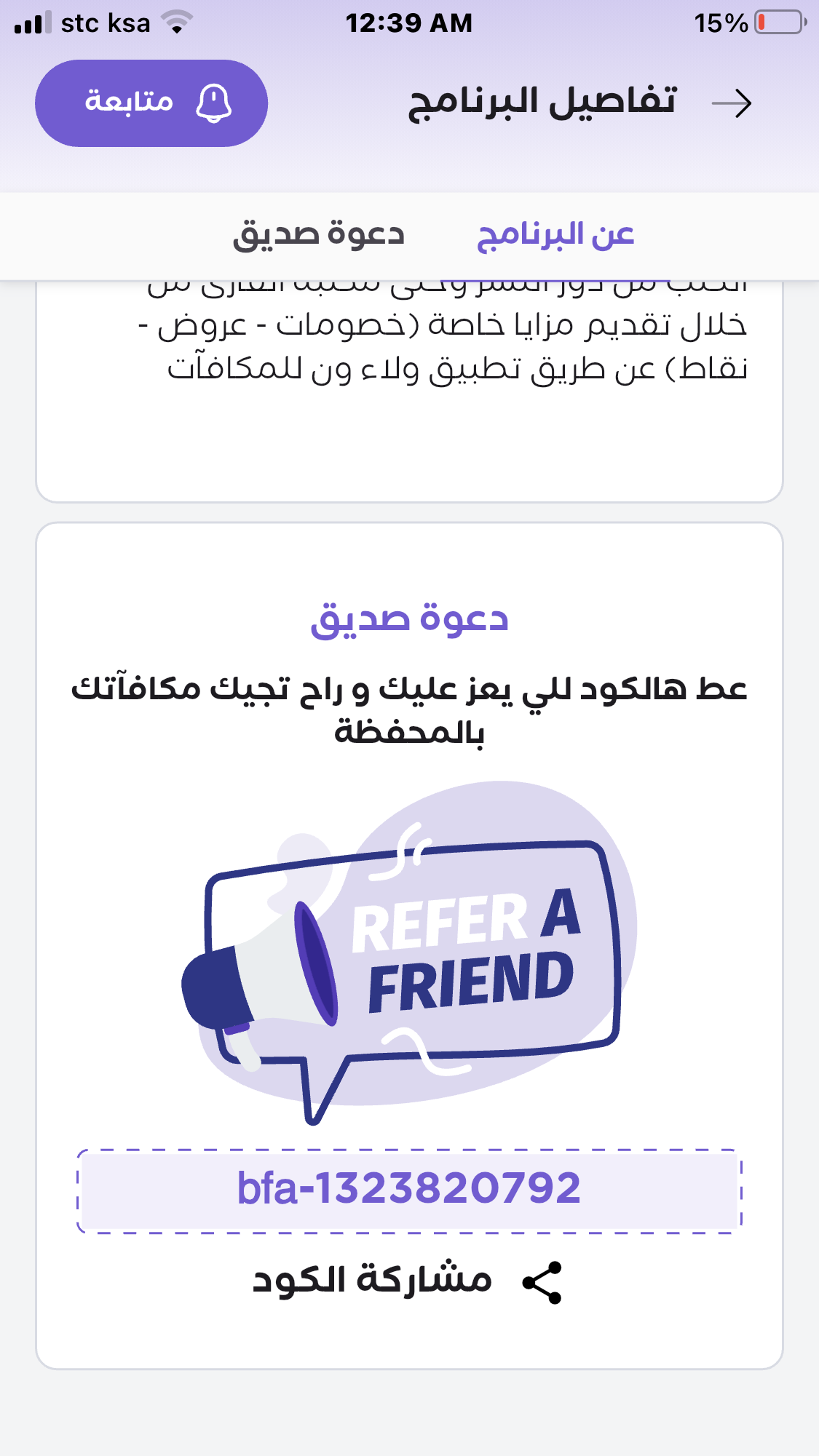Tap the cellular signal bars icon
Screen dimensions: 819x1456
click(34, 22)
